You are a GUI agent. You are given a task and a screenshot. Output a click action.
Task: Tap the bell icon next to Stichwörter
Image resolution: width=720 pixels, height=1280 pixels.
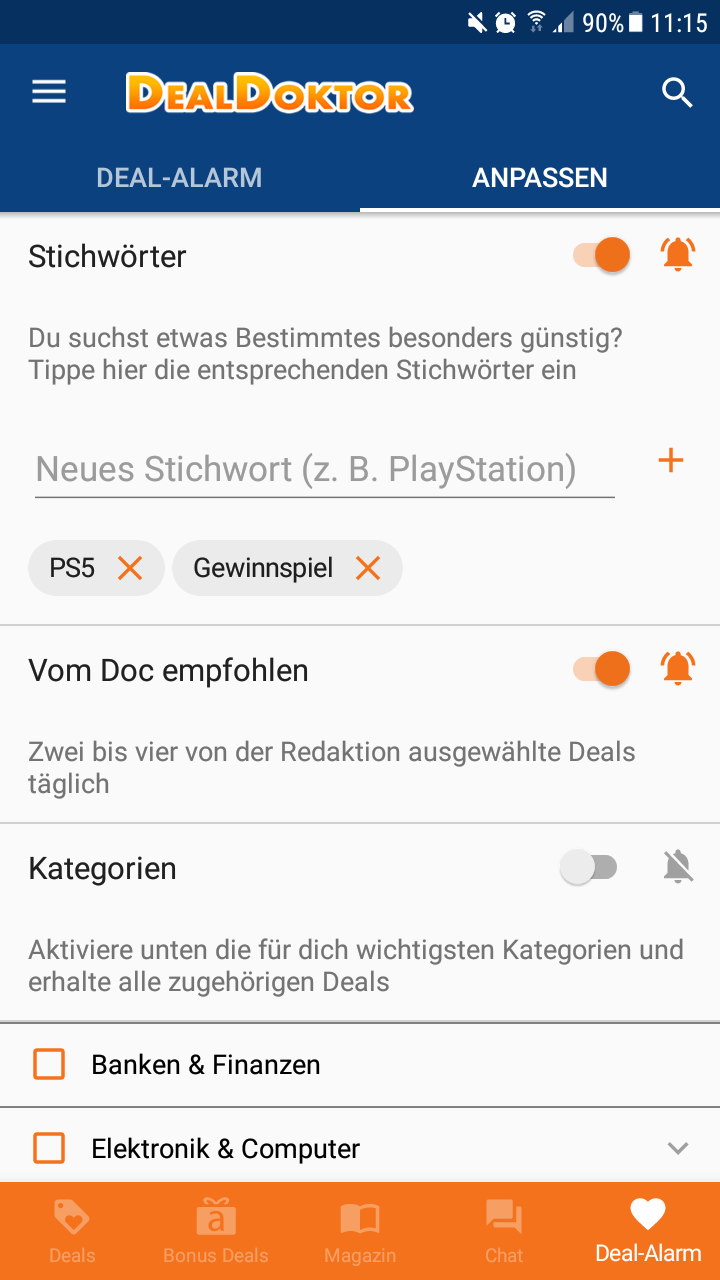click(678, 255)
